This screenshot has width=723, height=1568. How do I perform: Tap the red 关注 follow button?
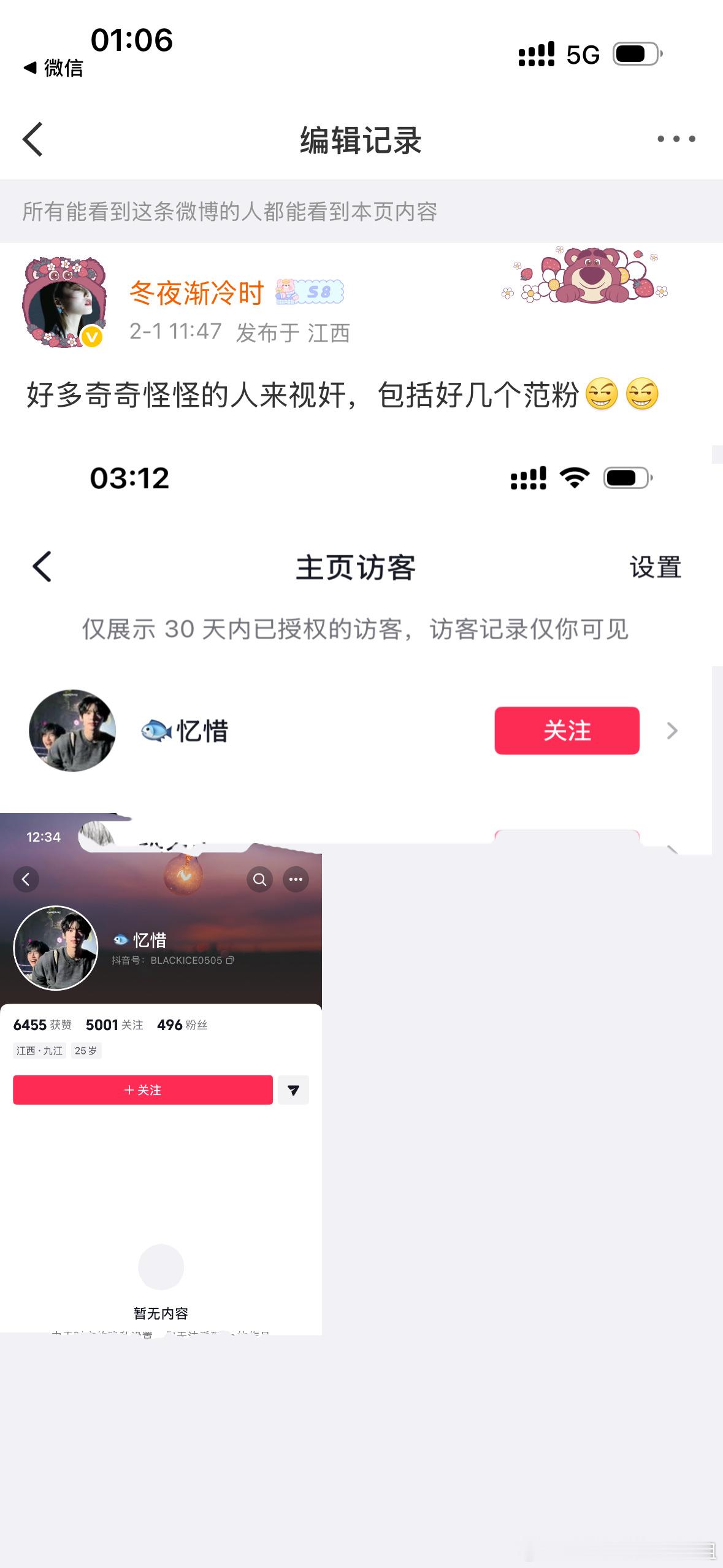coord(566,731)
